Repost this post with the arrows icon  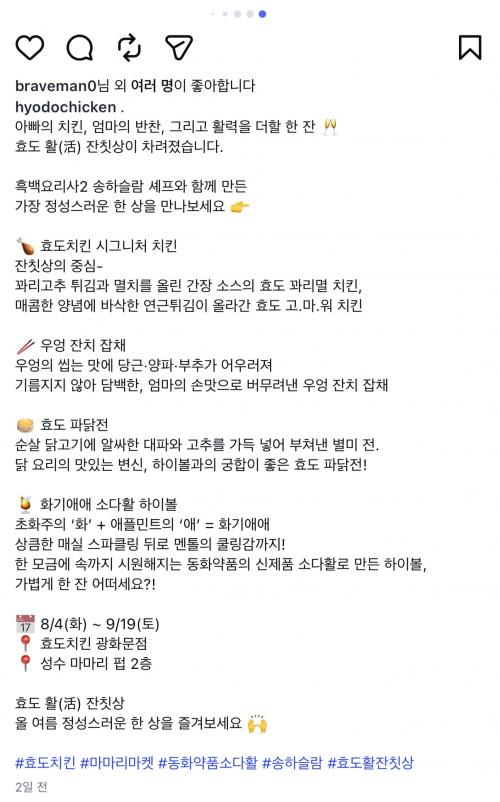tap(129, 48)
